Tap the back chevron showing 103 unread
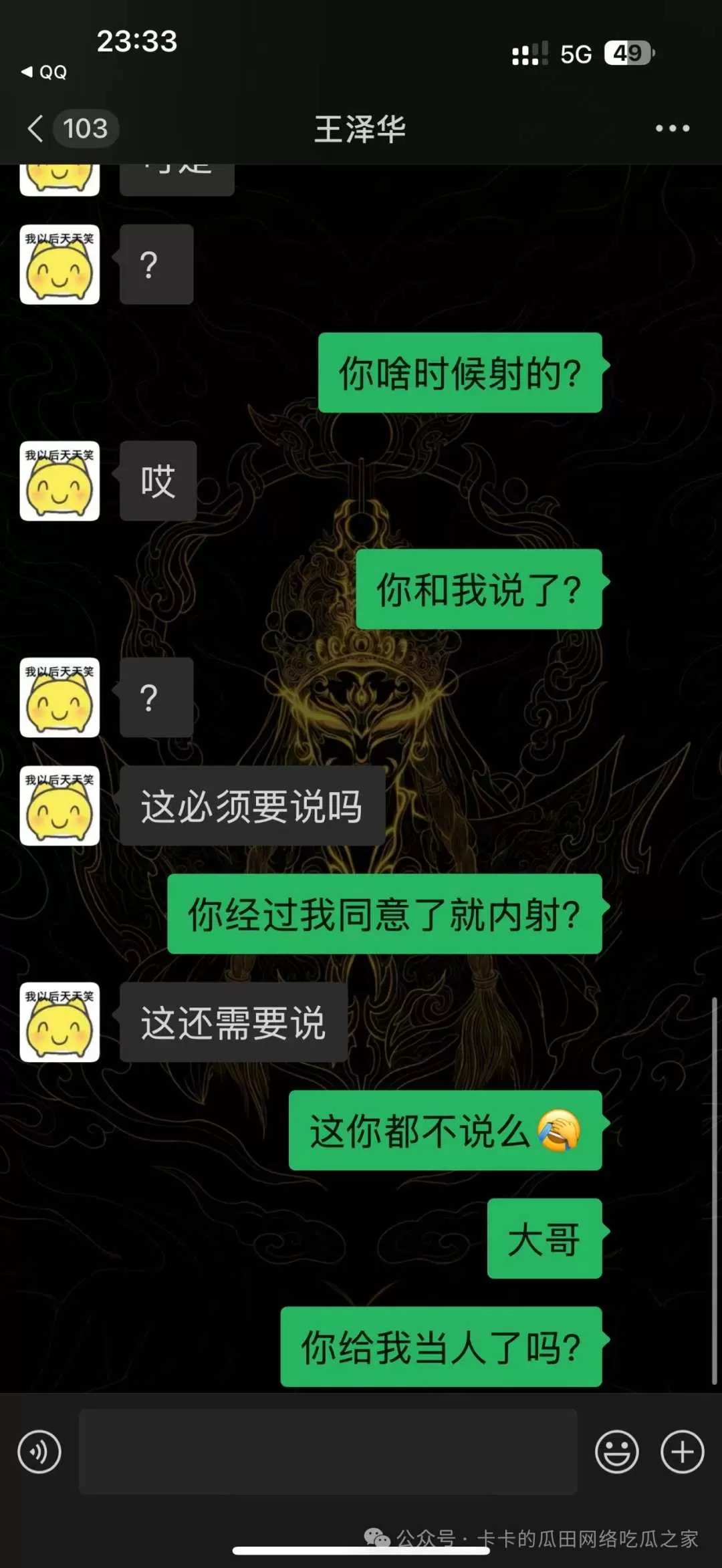 click(x=74, y=128)
